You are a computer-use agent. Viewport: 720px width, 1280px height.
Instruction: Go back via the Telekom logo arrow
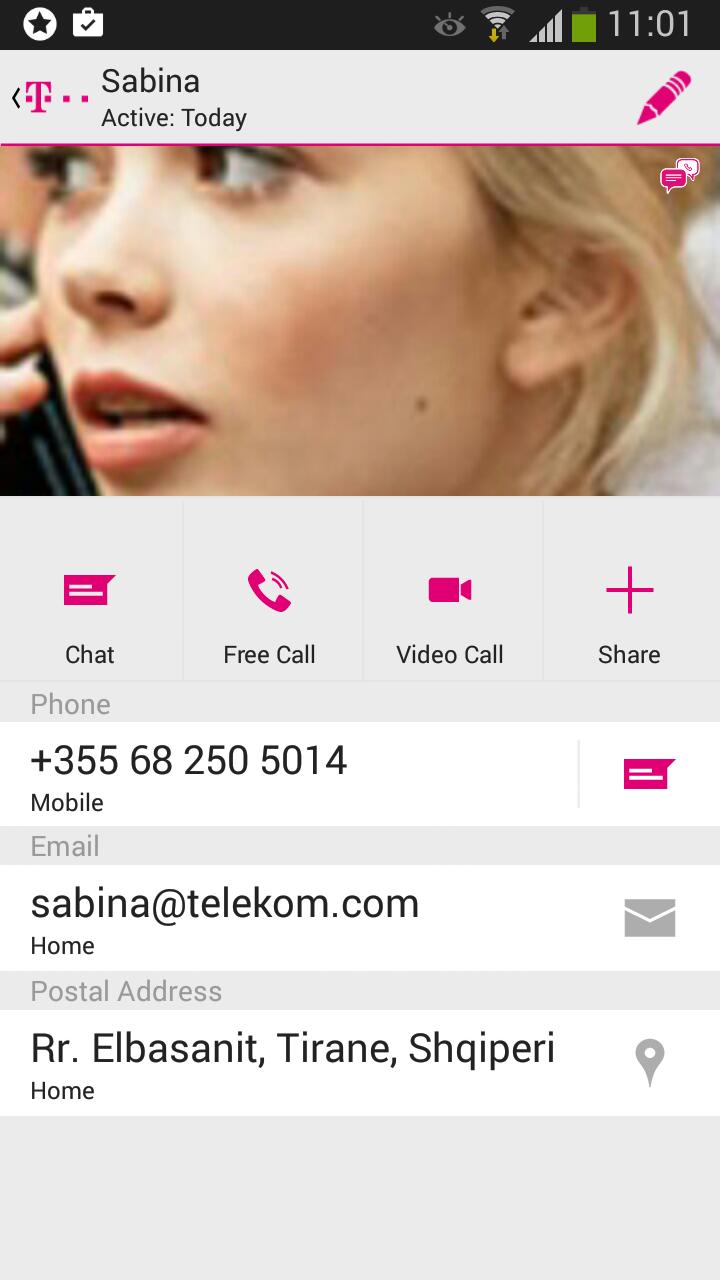[48, 98]
